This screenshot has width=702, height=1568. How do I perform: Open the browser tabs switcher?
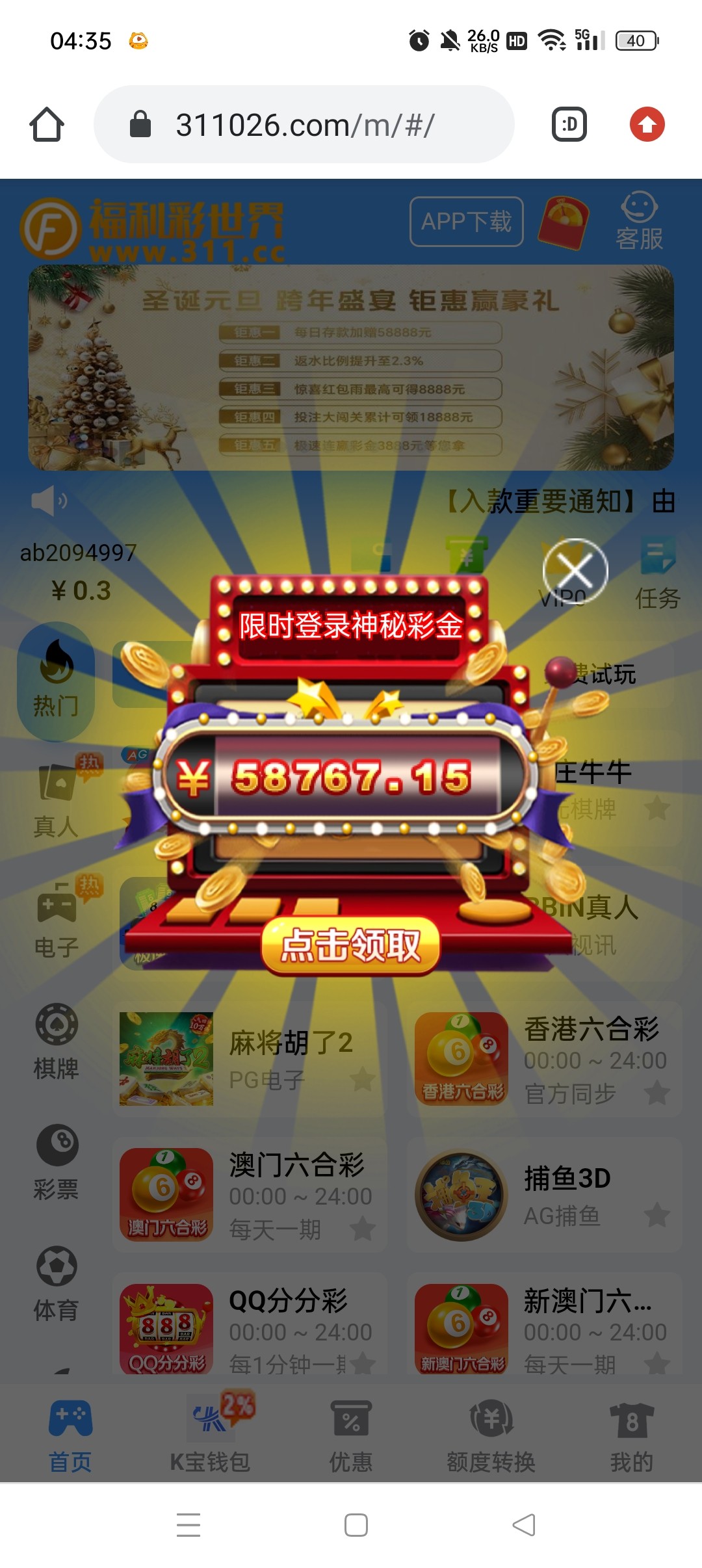pos(569,124)
